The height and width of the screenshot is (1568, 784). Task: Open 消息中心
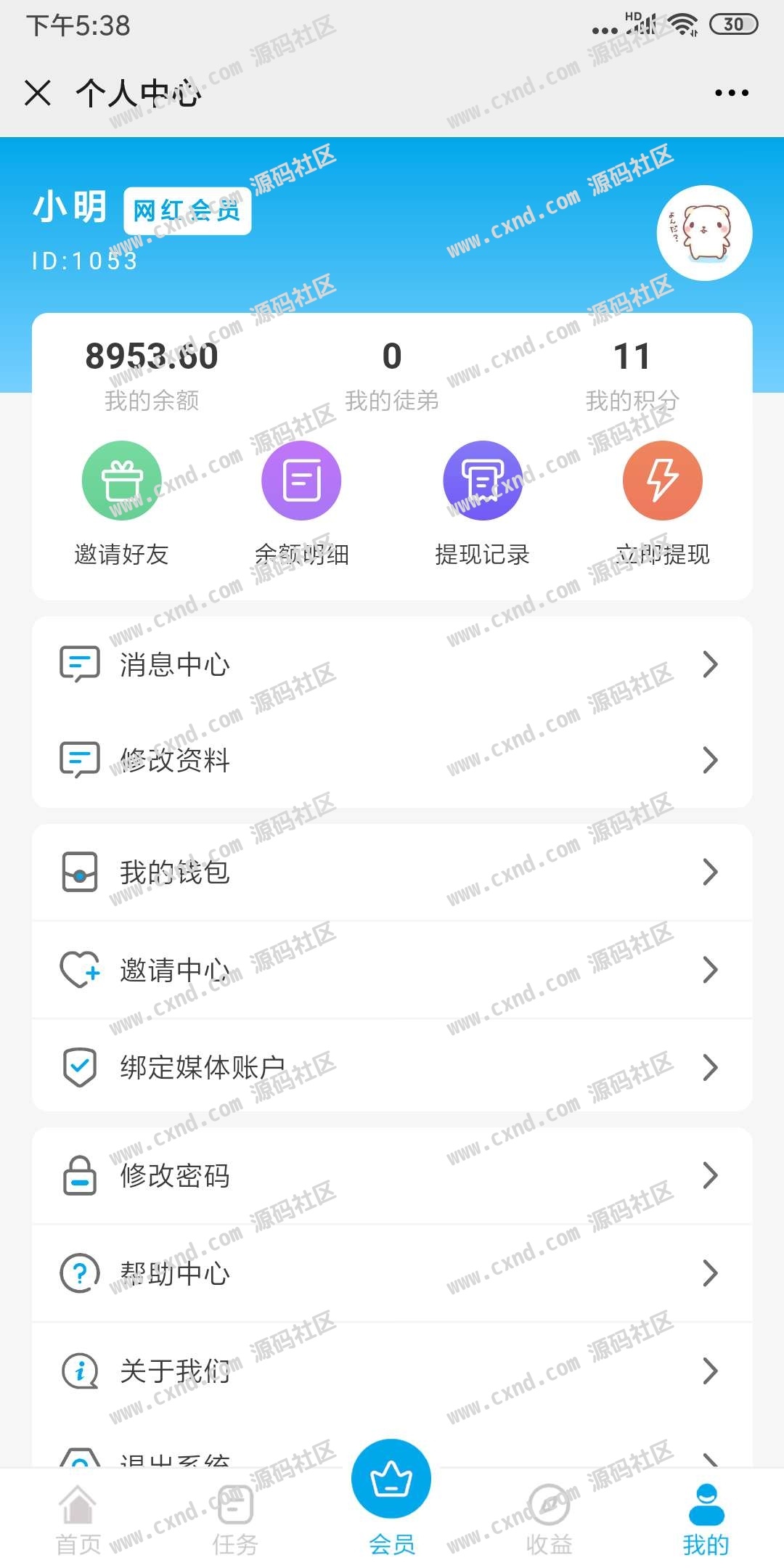392,664
